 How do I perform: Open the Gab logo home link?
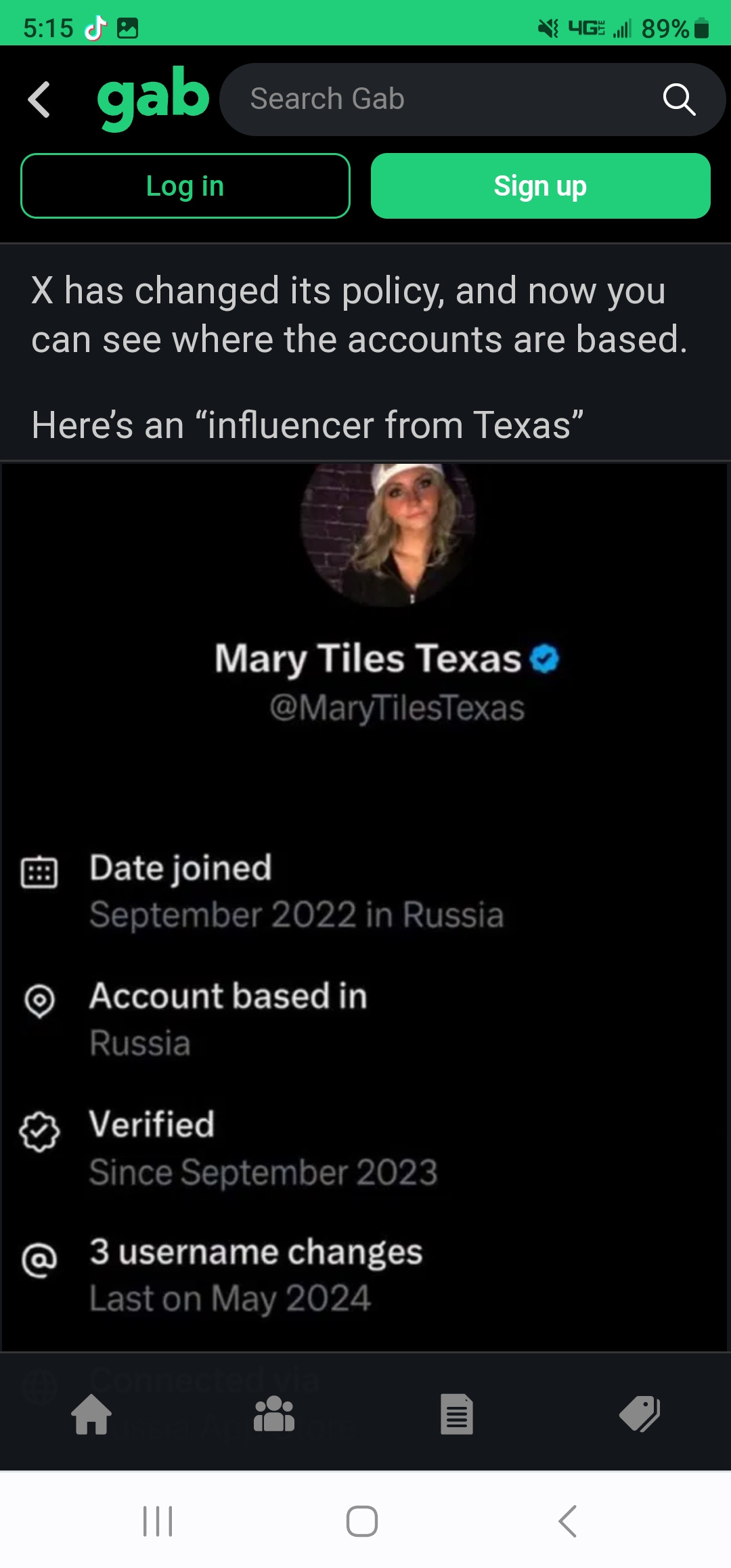point(153,98)
